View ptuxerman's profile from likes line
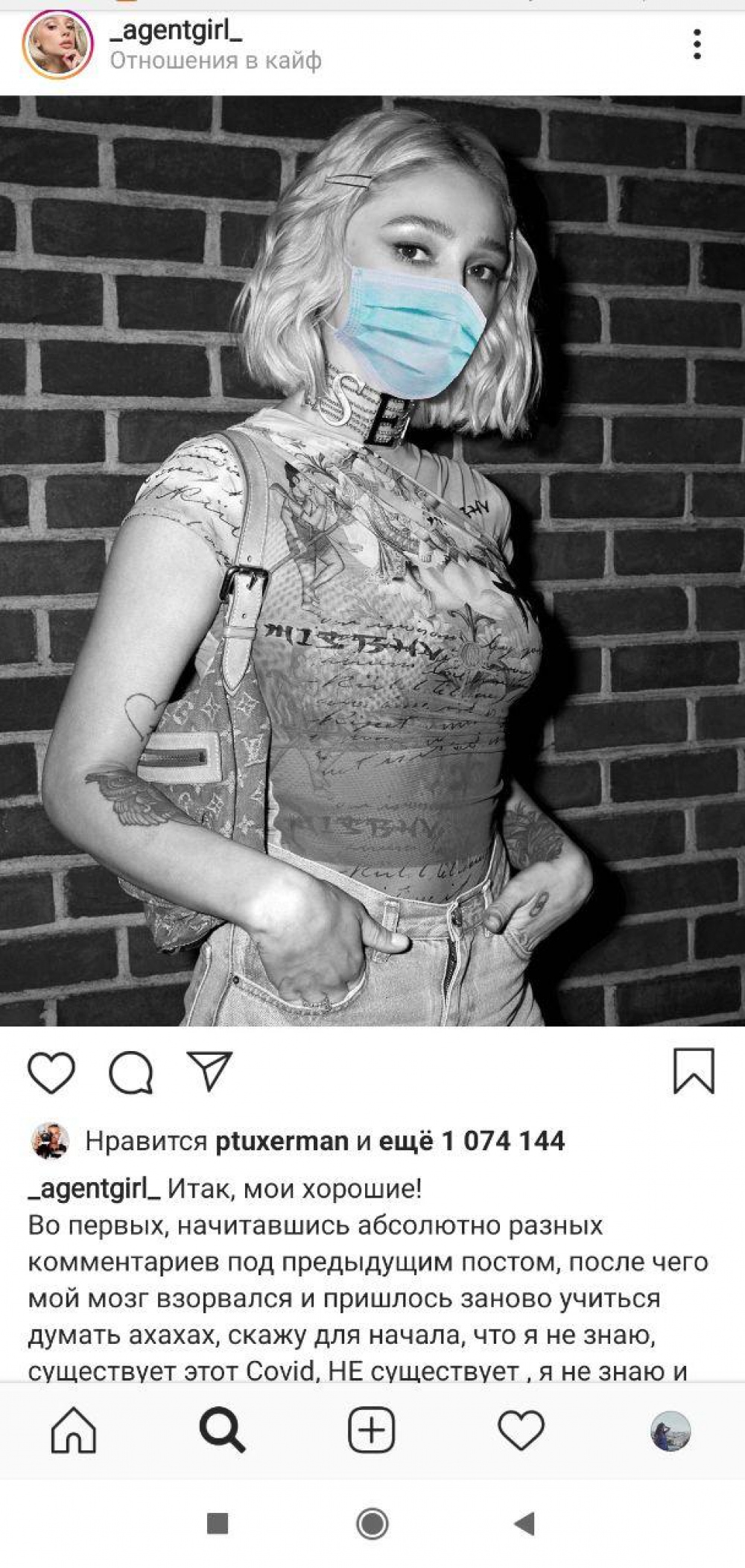The height and width of the screenshot is (1568, 745). (x=282, y=1141)
